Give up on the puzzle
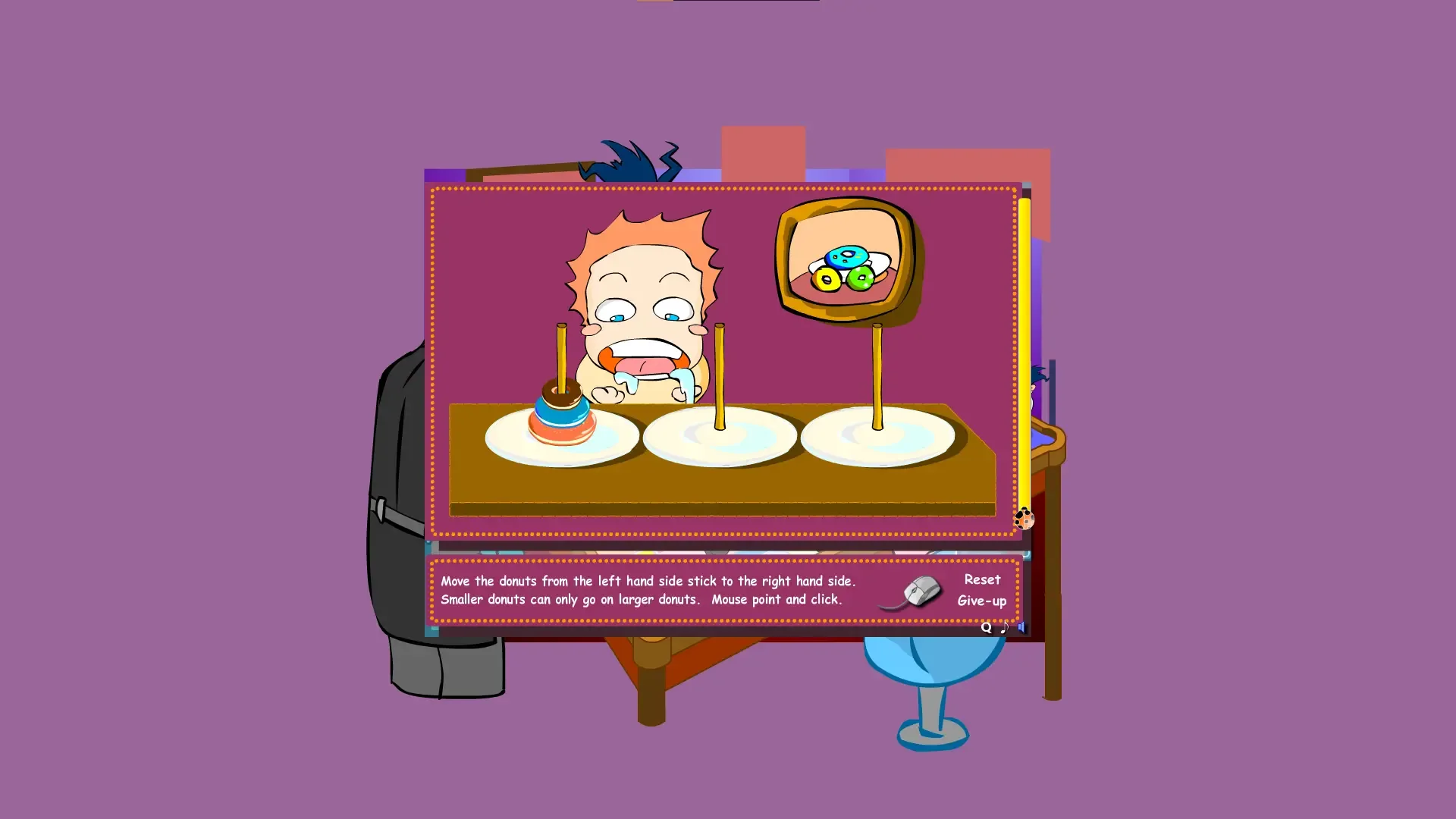 (x=981, y=601)
